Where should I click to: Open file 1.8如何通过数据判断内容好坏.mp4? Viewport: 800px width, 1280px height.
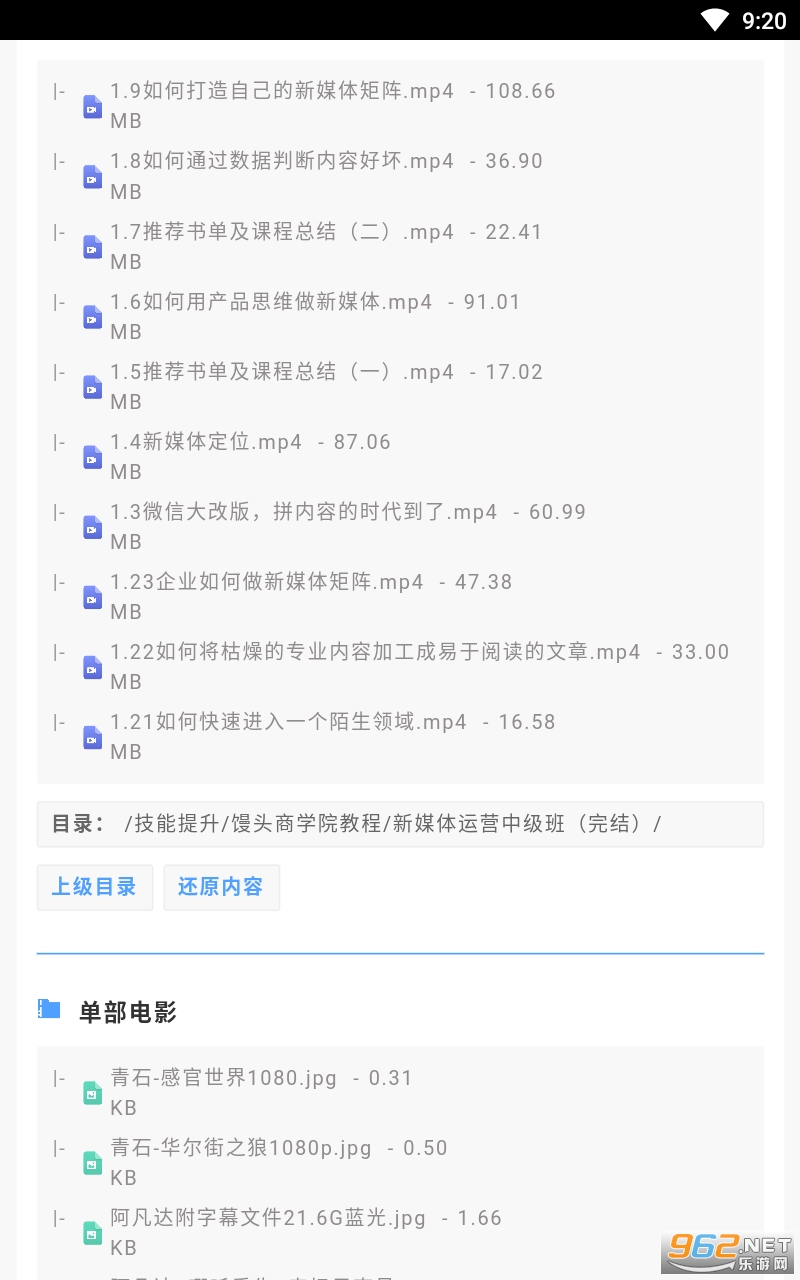[x=282, y=161]
